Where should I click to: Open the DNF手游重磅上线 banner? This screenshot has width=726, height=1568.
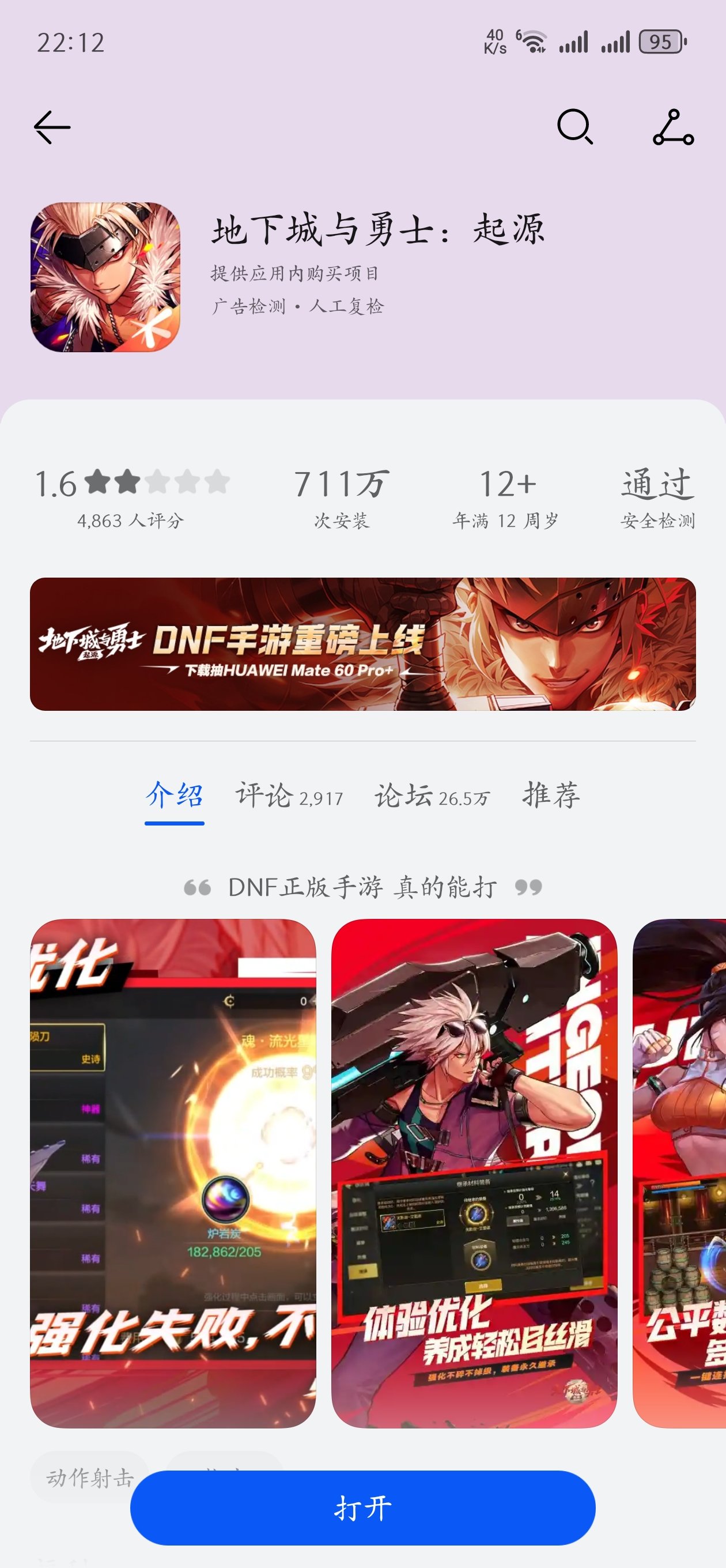(x=362, y=644)
